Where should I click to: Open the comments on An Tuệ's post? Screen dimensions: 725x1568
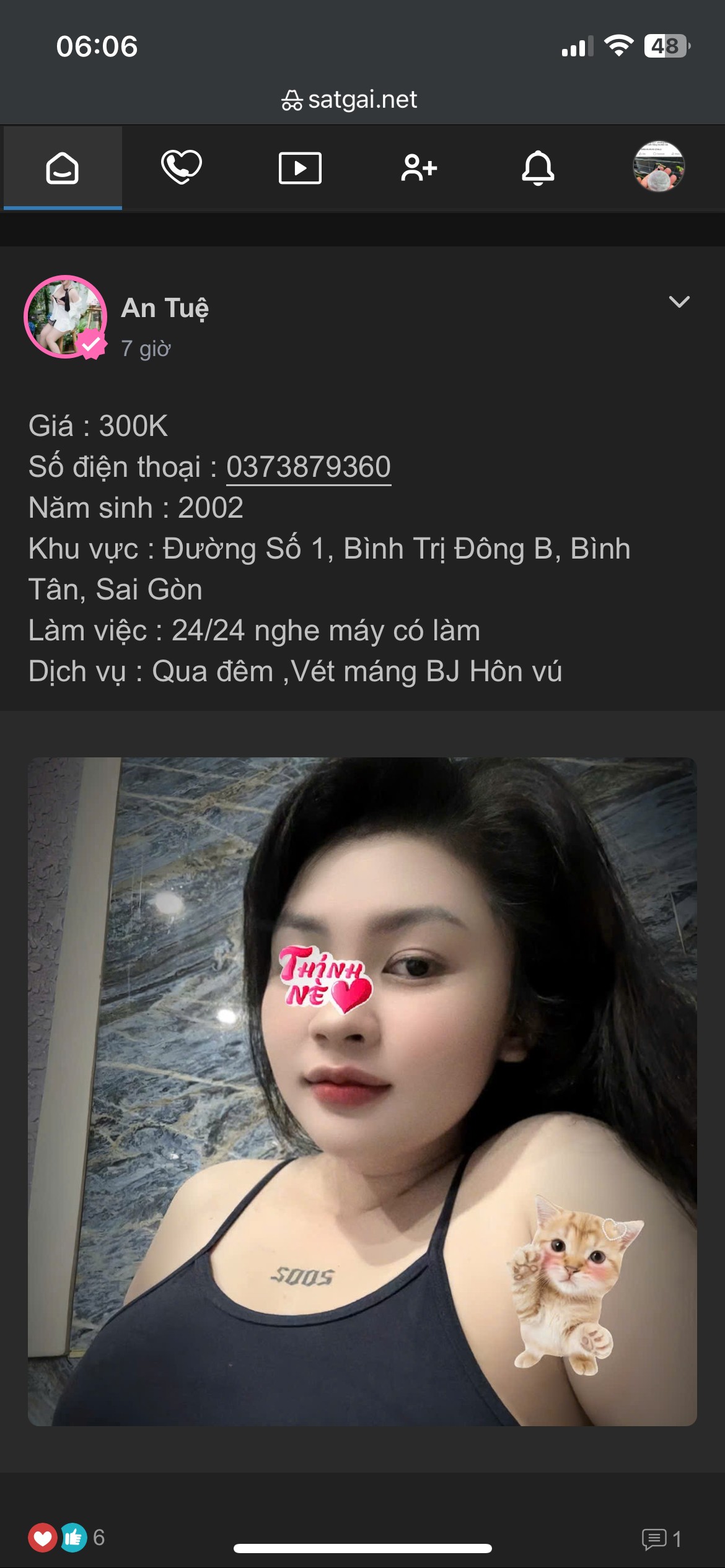[x=662, y=1538]
